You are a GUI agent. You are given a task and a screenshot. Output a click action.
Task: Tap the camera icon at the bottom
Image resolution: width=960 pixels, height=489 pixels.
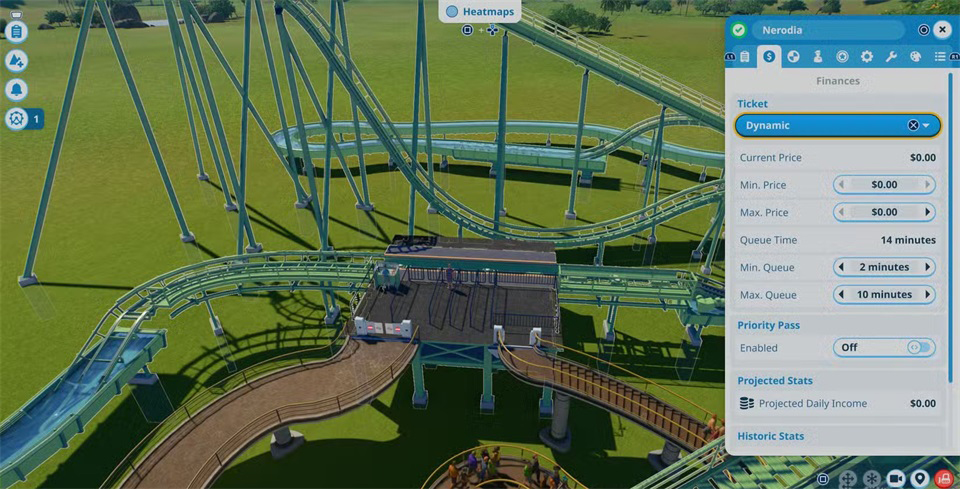point(895,478)
